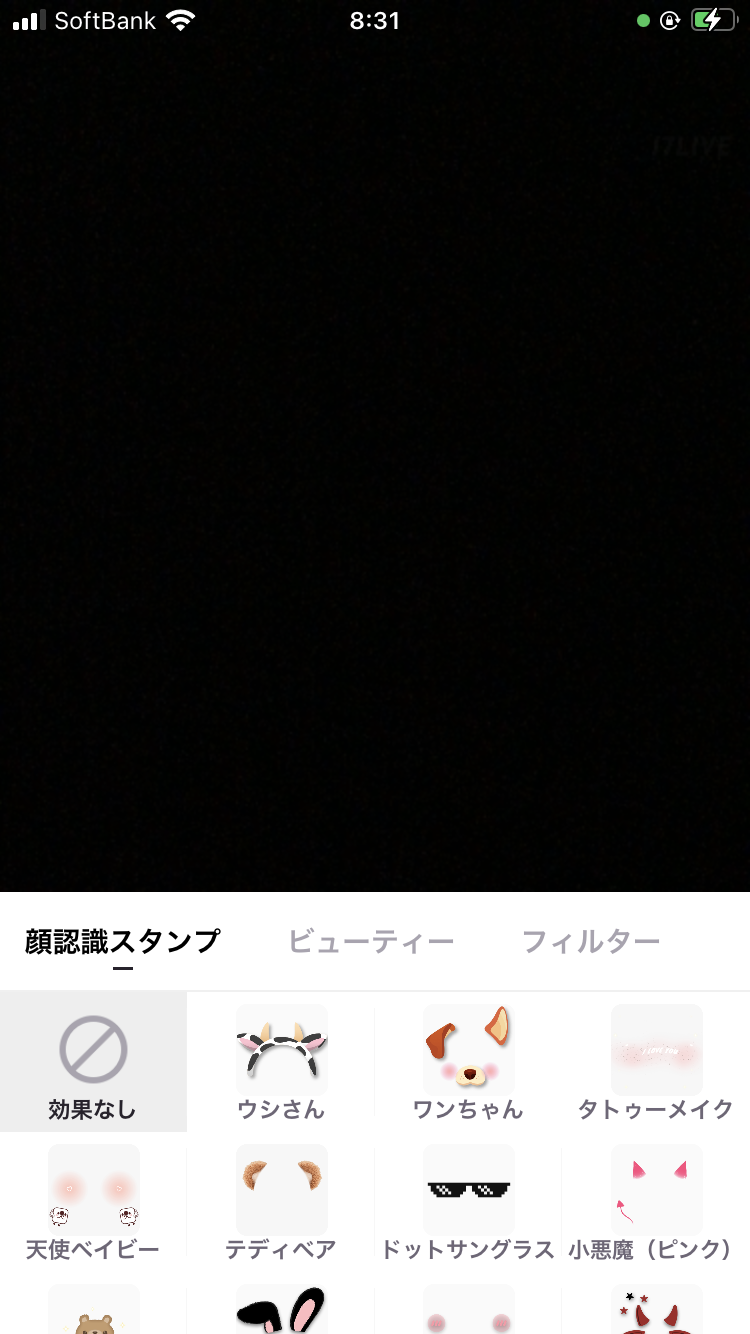750x1334 pixels.
Task: Put on the ドットサングラス stamp
Action: (x=468, y=1202)
